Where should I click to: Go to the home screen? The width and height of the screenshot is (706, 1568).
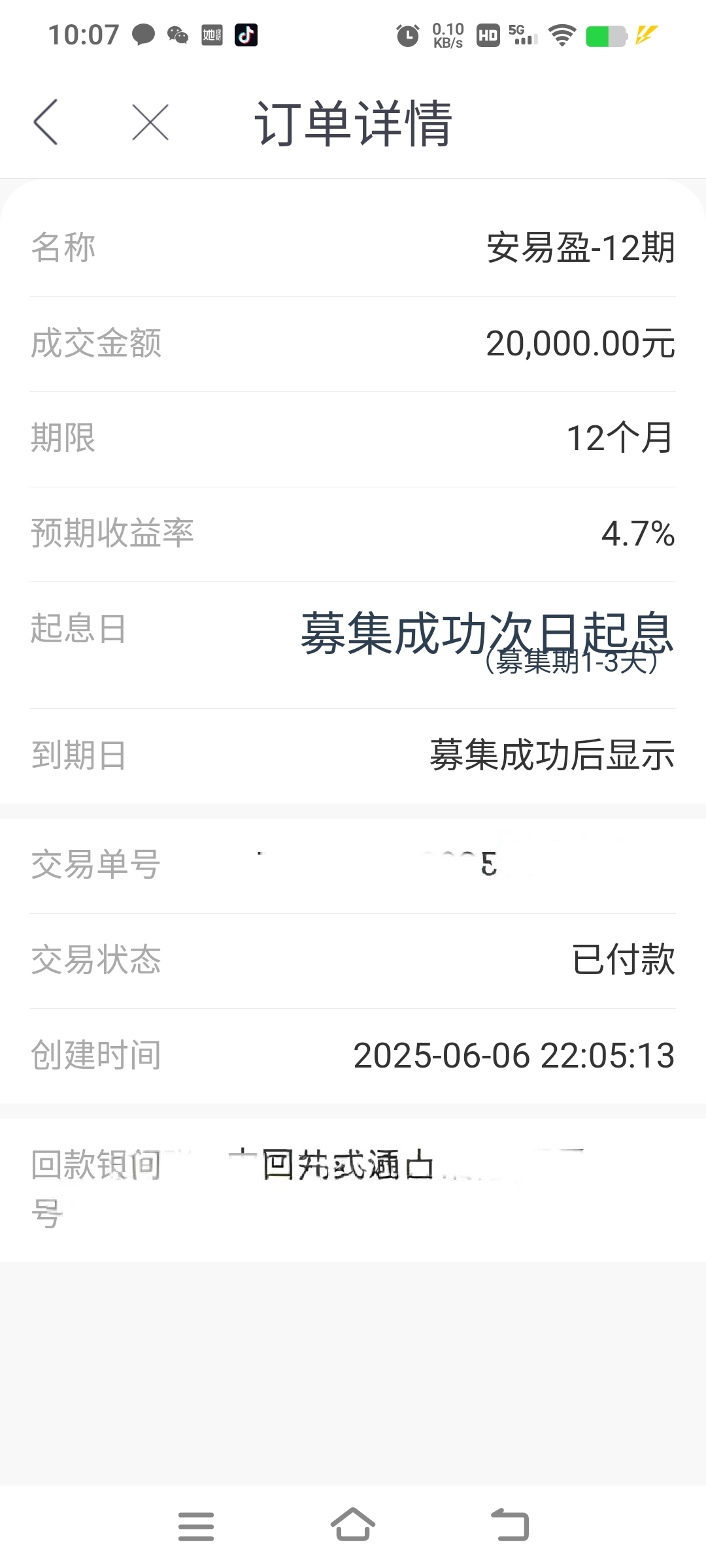pos(353,1525)
